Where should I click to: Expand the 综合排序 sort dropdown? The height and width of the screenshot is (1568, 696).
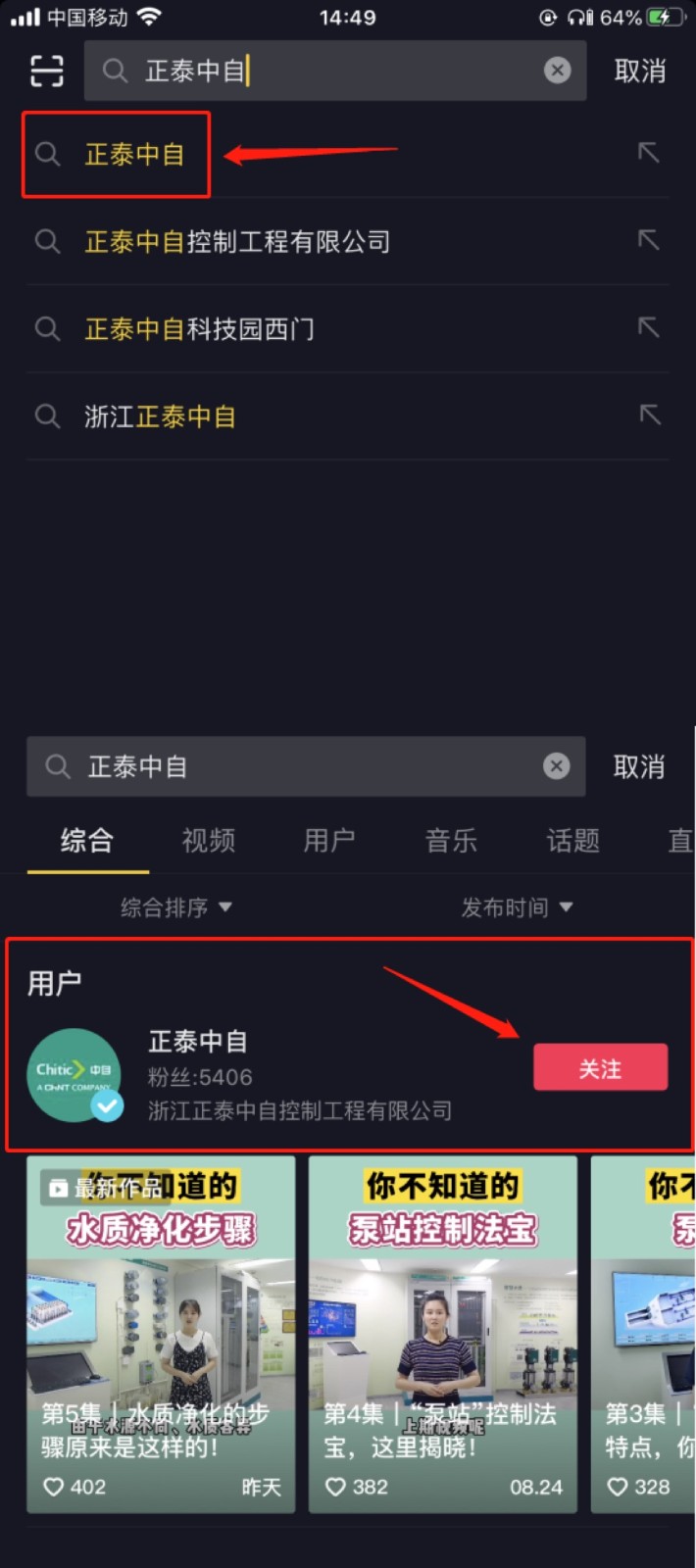(x=175, y=907)
